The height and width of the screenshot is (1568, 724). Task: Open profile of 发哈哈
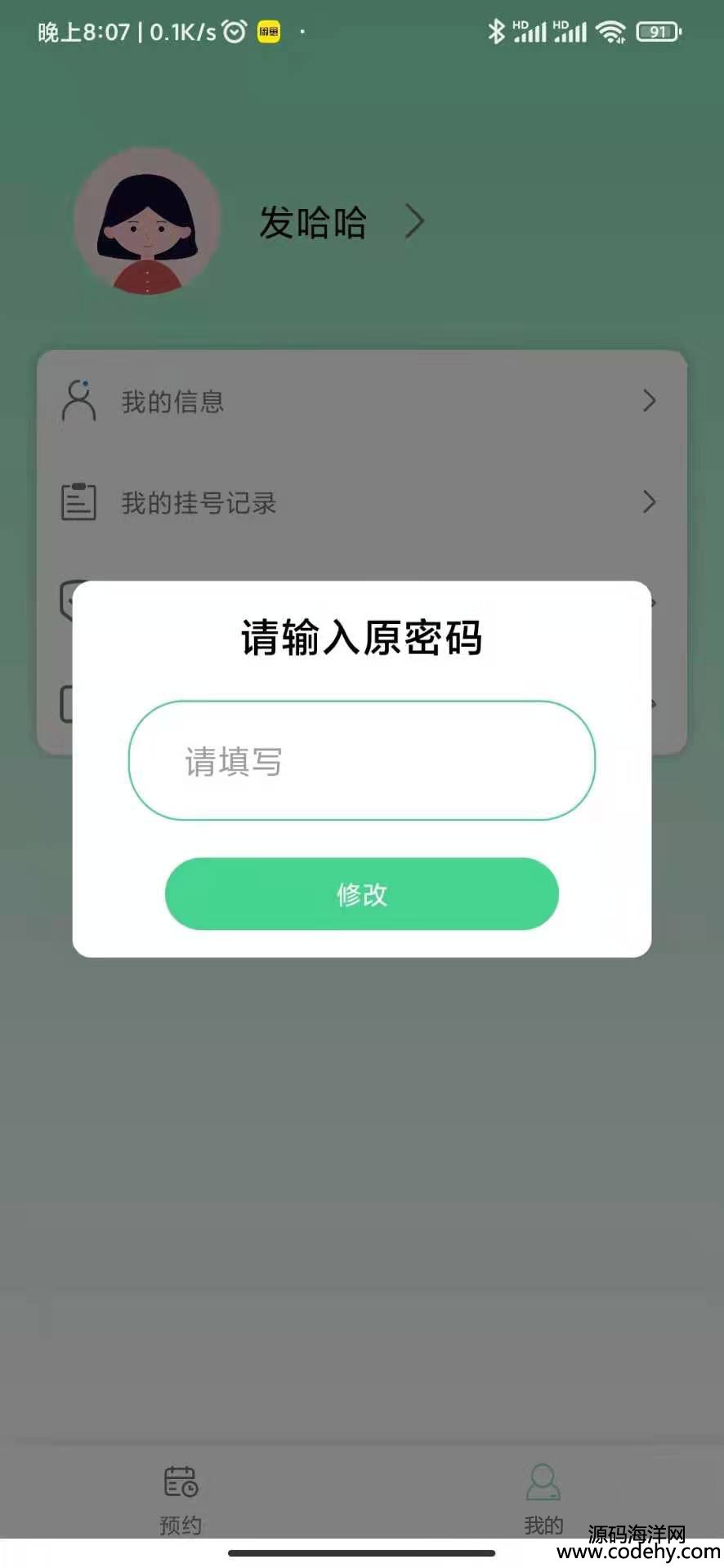[342, 222]
